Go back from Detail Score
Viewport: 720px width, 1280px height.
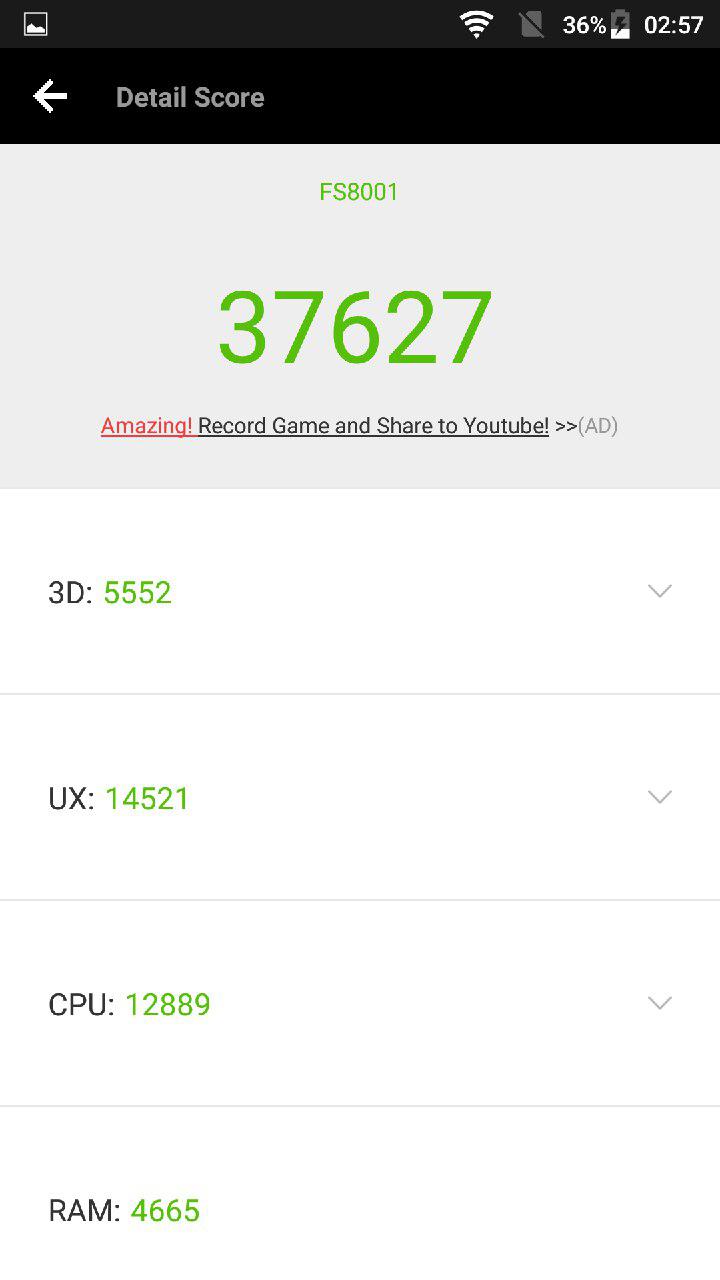coord(50,97)
